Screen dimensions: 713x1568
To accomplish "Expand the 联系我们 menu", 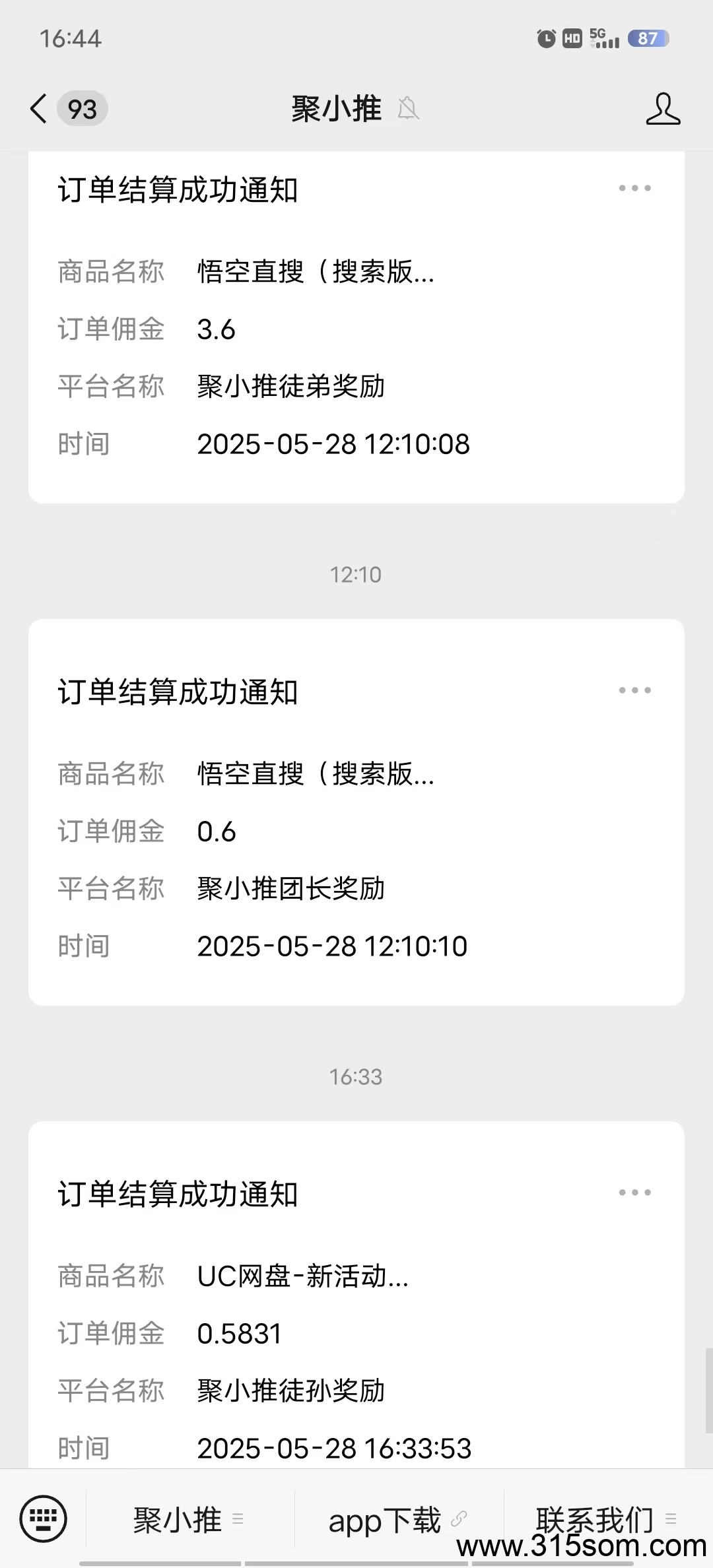I will 604,1519.
